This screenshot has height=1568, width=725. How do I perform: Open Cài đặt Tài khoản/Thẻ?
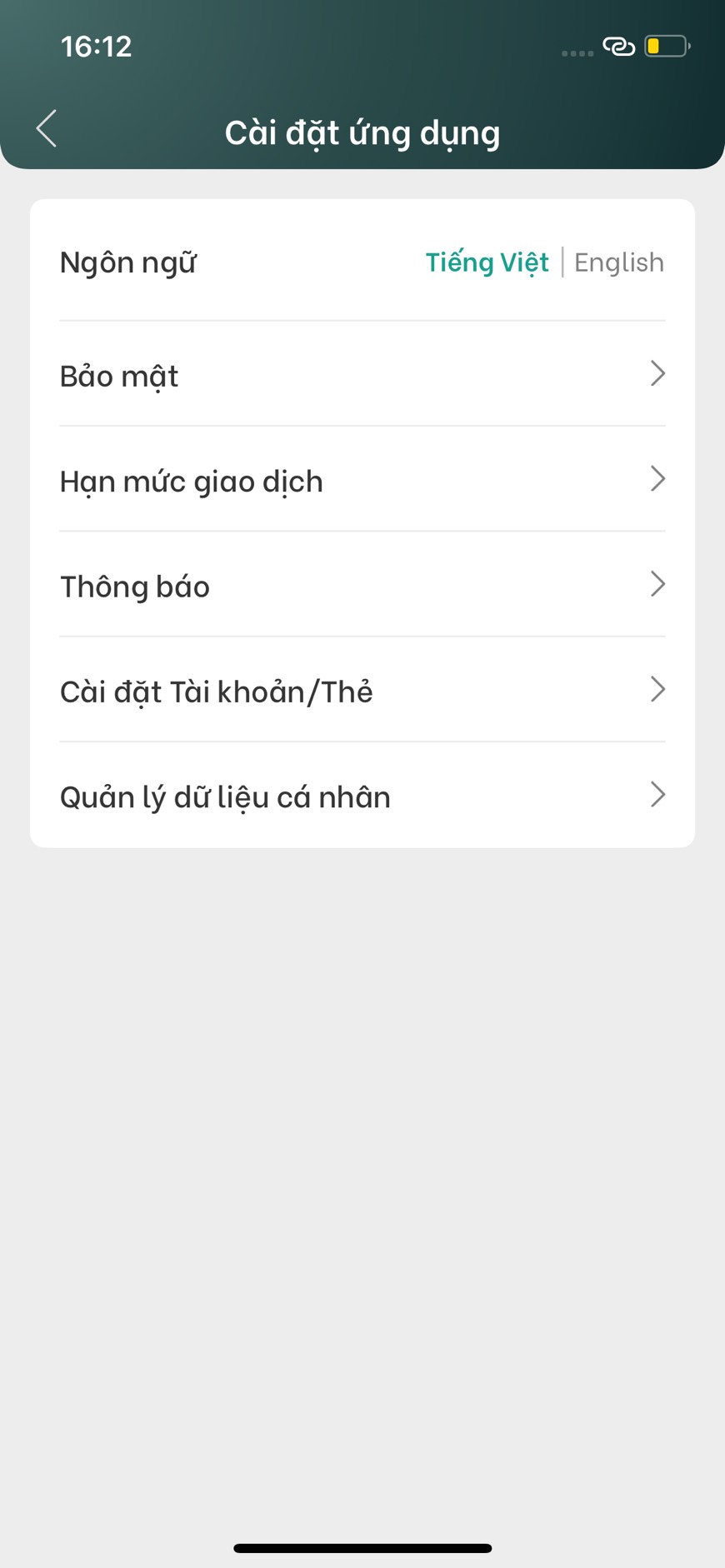point(362,691)
